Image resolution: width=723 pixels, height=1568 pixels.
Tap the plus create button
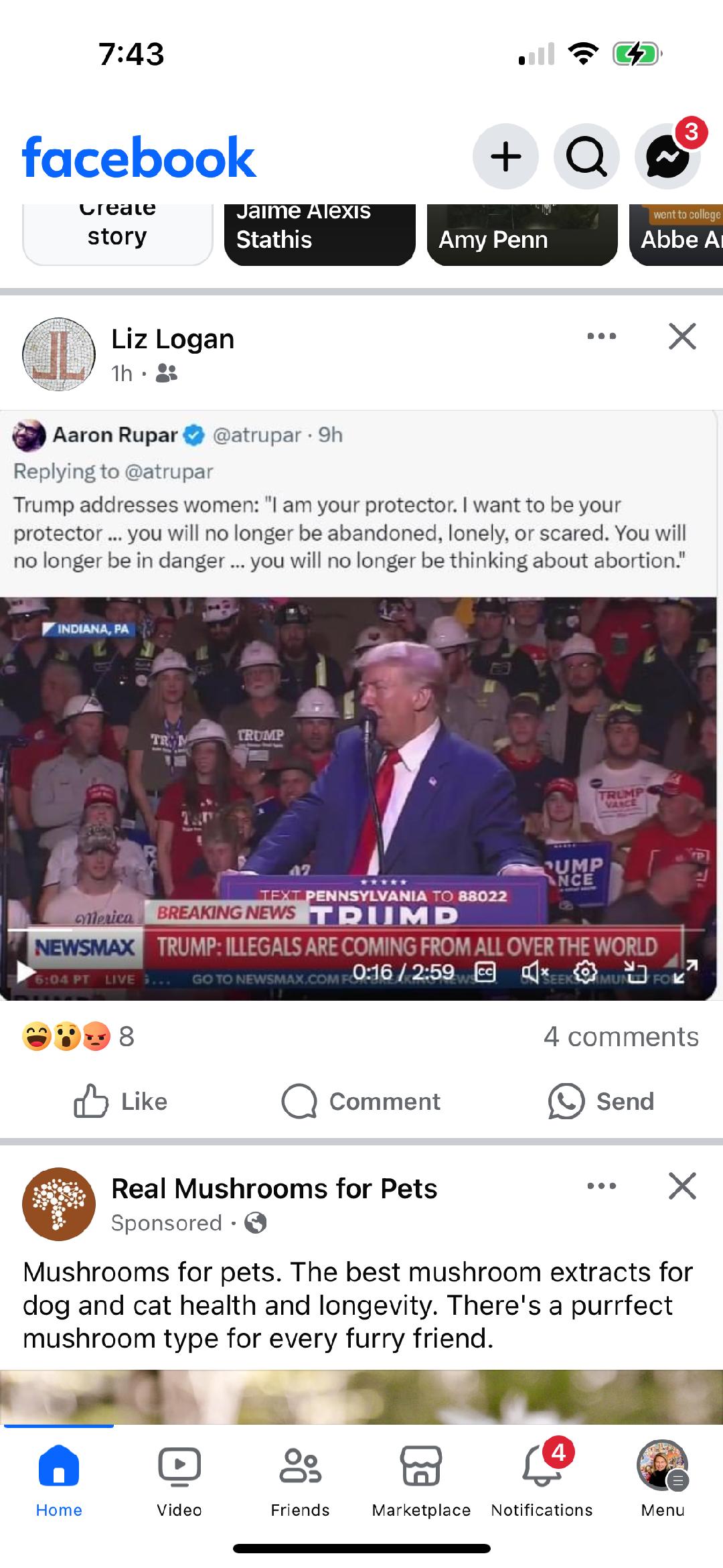[x=505, y=157]
